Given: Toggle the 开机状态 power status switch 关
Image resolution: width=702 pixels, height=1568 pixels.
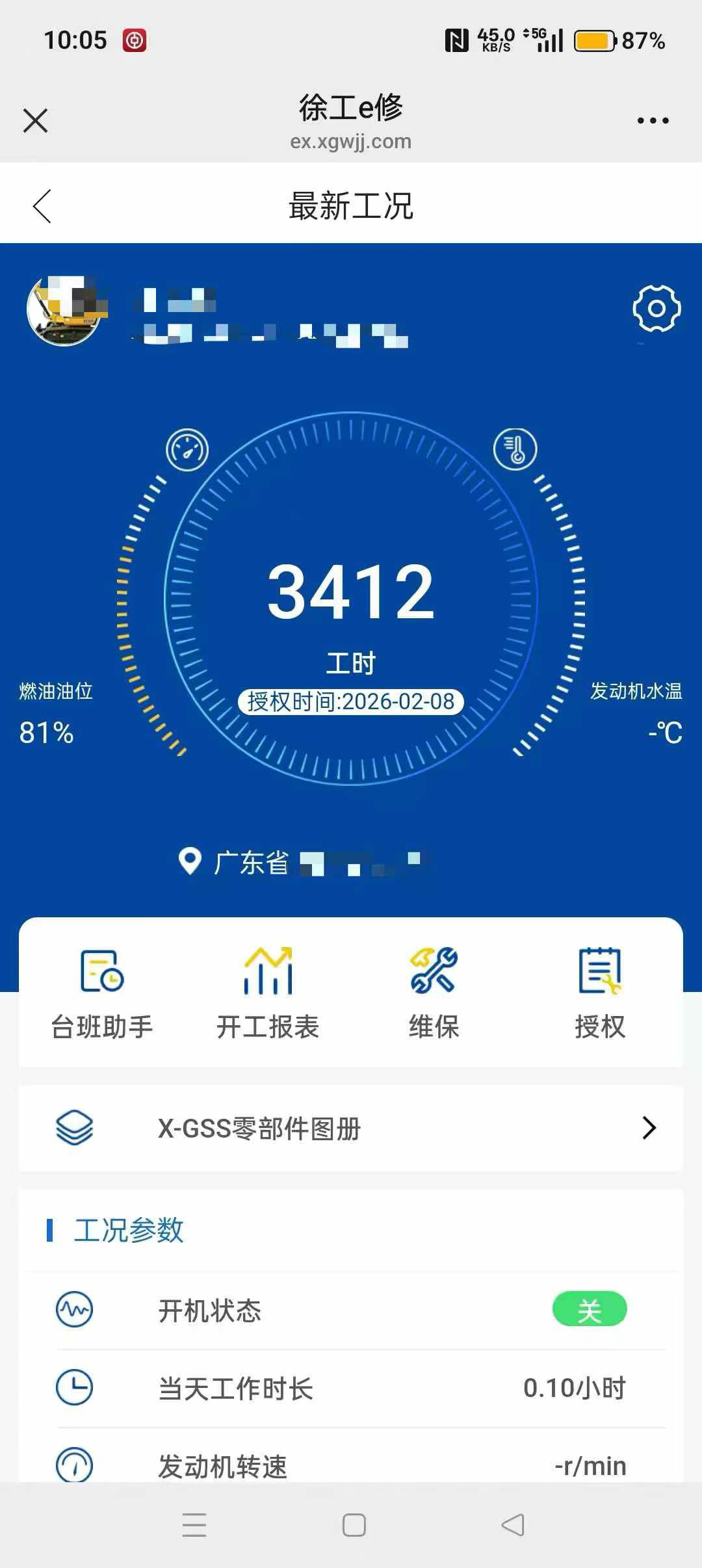Looking at the screenshot, I should tap(589, 1308).
